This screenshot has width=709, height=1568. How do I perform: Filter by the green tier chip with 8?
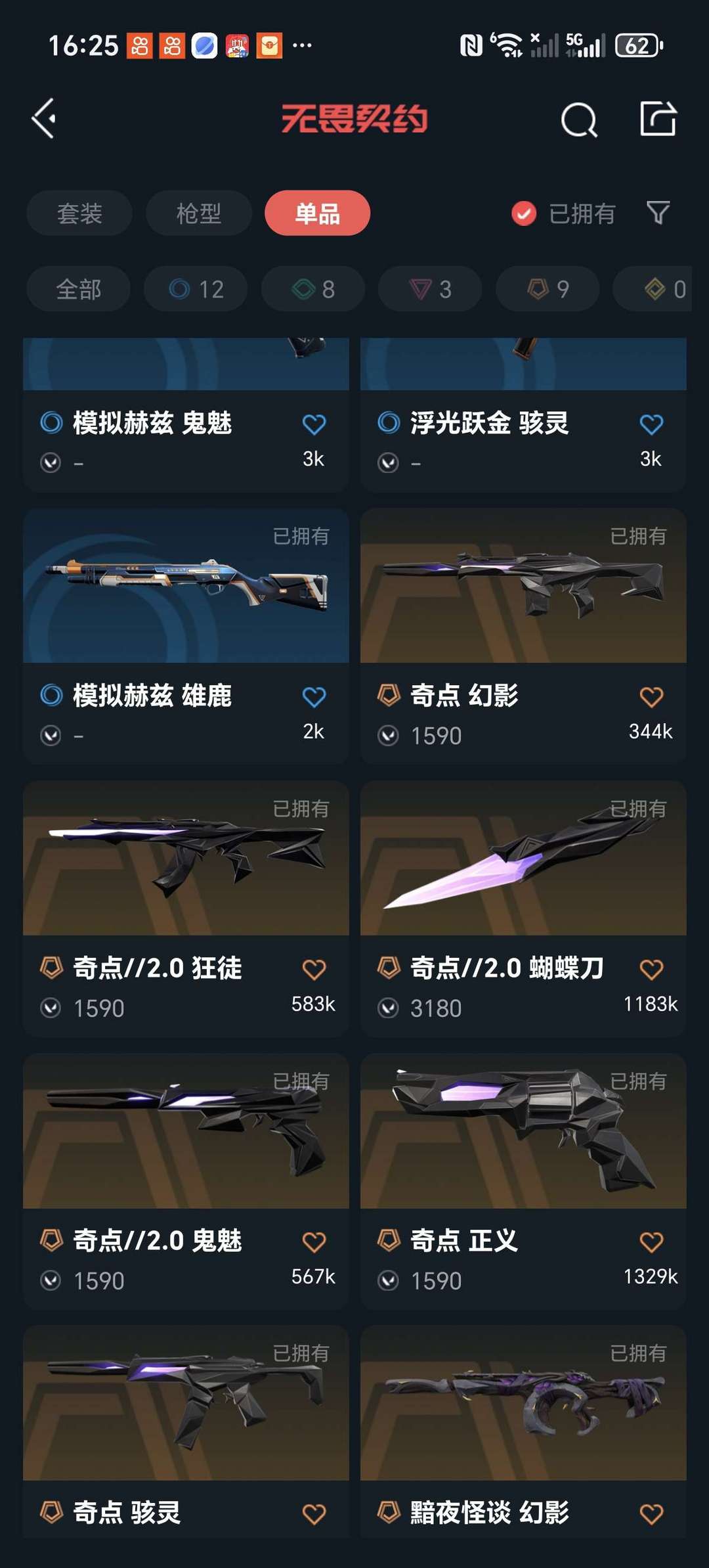coord(313,289)
